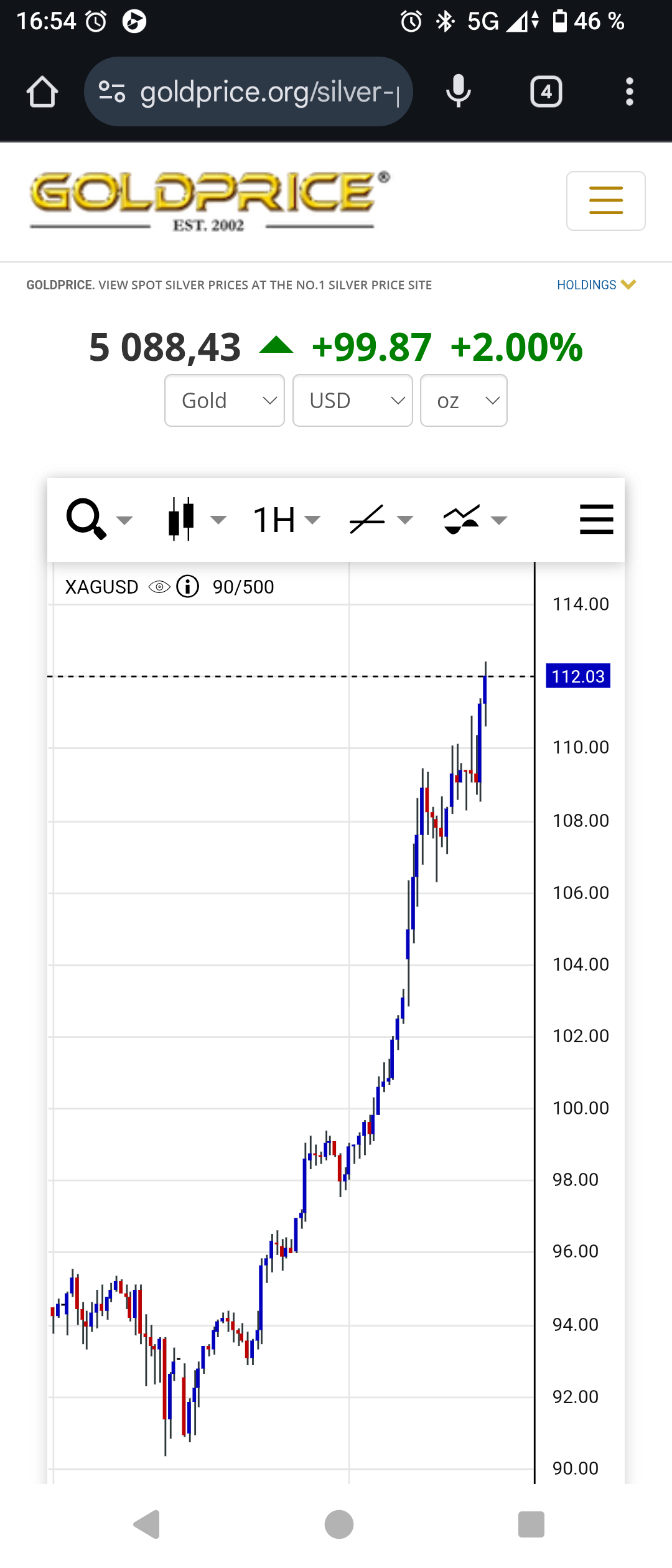Open the chart drawing tools menu
Screen dimensions: 672x1568
pyautogui.click(x=381, y=520)
